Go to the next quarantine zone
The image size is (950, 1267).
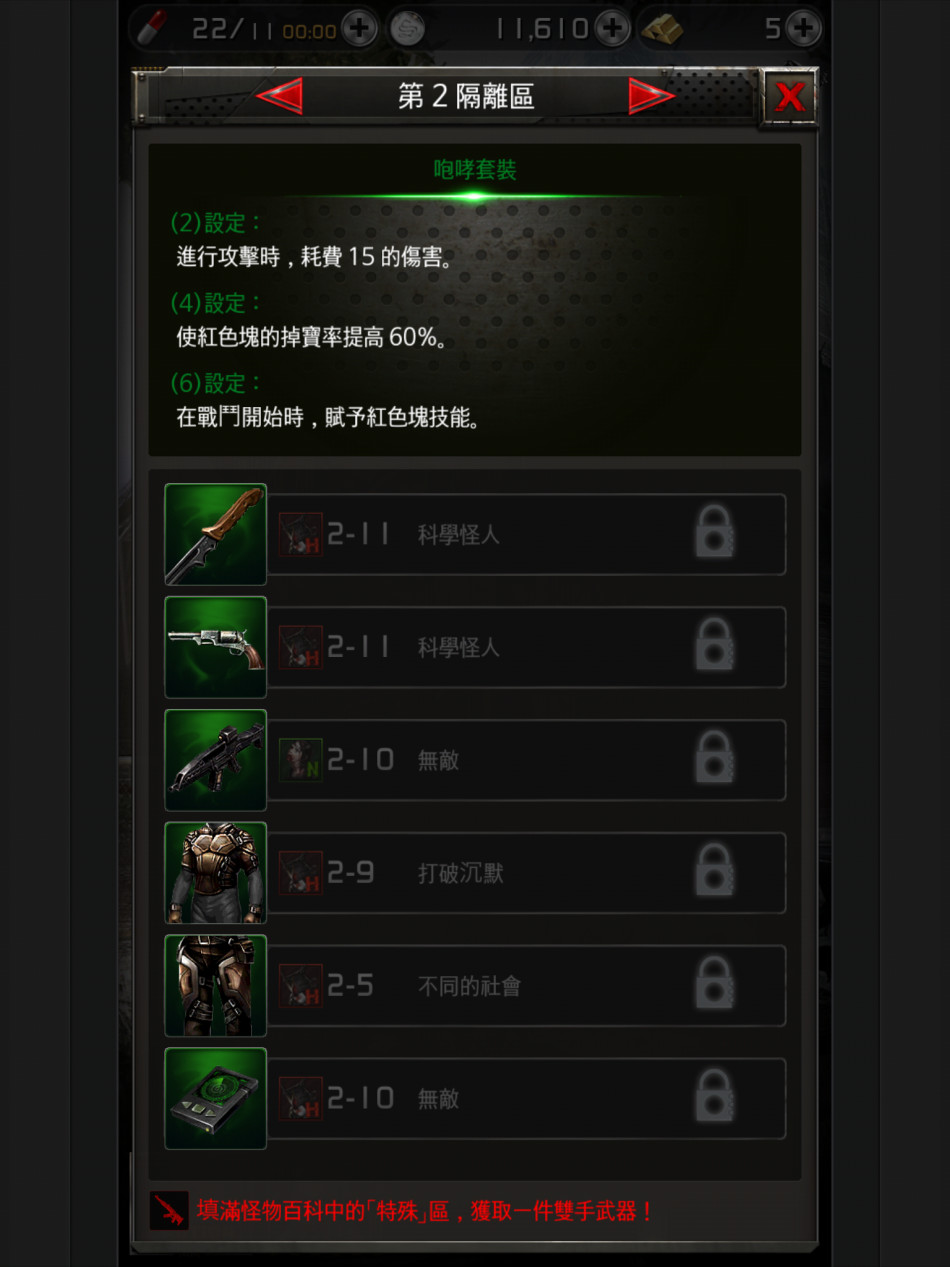(x=651, y=97)
